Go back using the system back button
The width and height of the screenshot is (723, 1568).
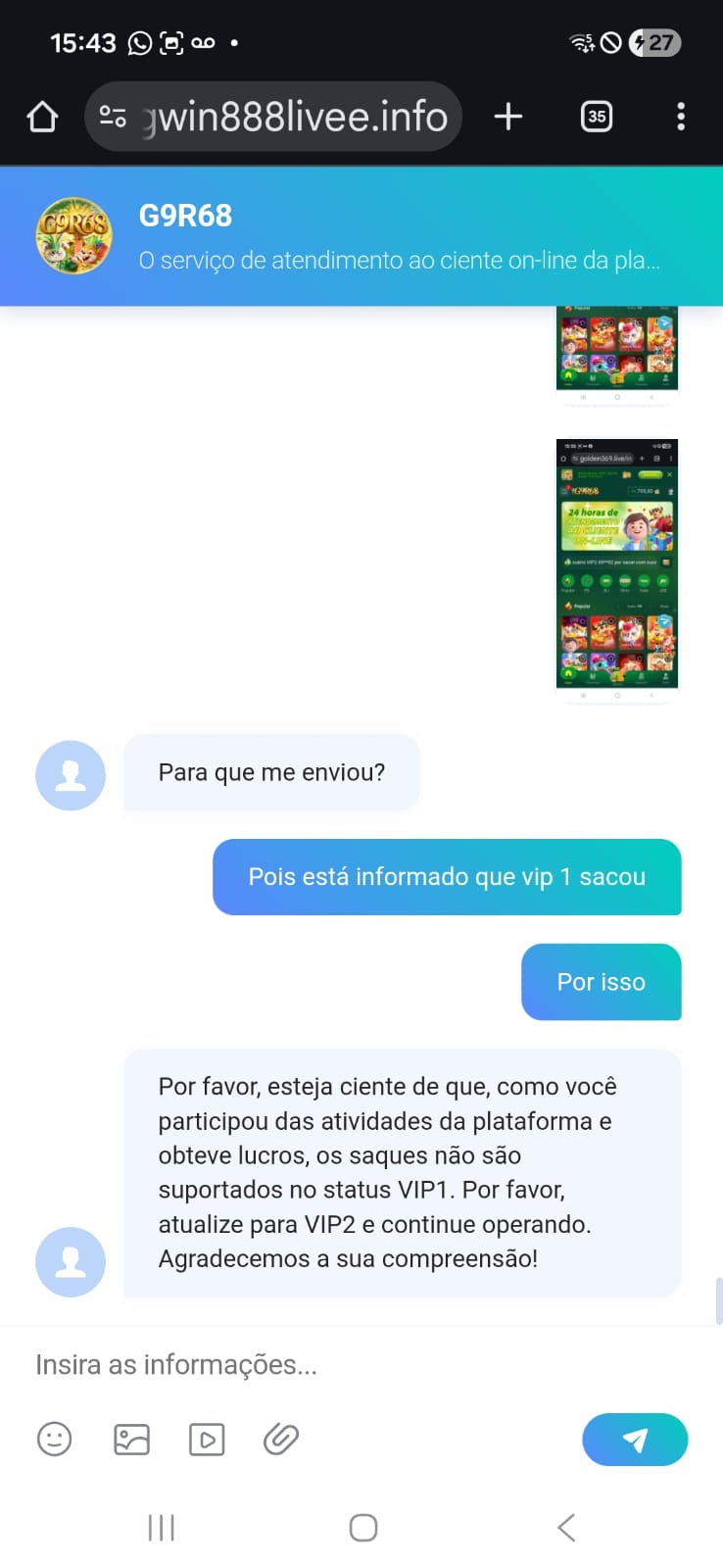click(566, 1527)
